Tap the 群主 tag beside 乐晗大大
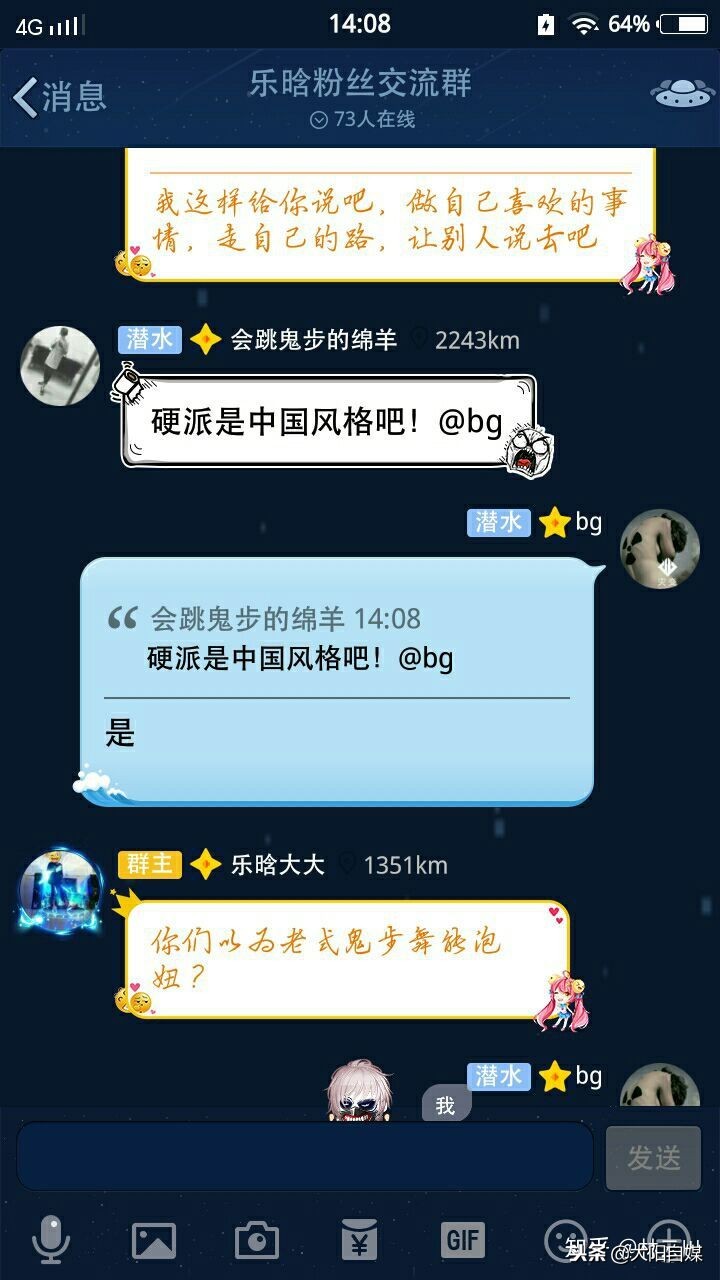This screenshot has height=1280, width=720. coord(148,865)
